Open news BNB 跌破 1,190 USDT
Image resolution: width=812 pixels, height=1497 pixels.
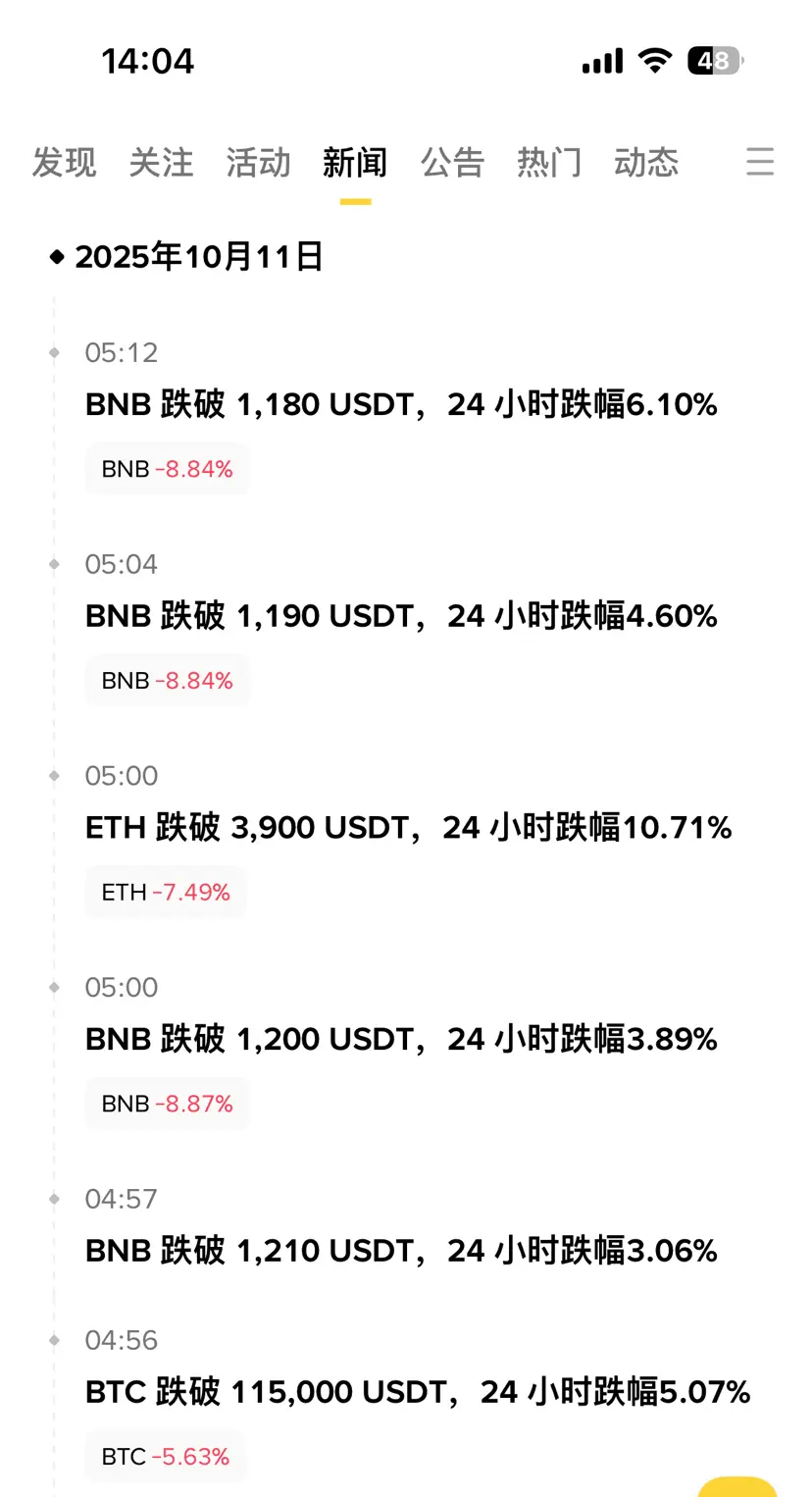point(401,616)
